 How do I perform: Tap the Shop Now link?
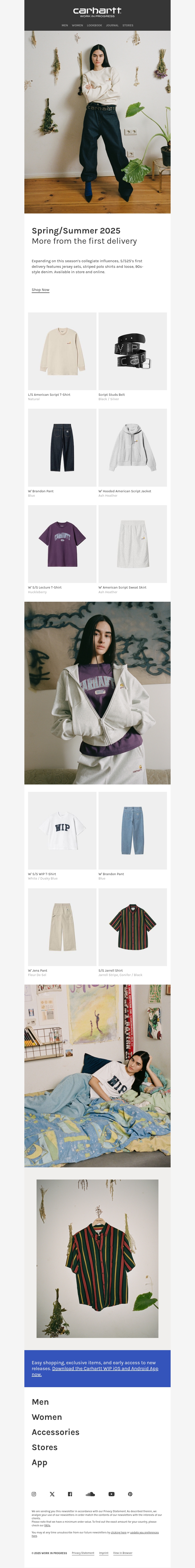point(40,290)
